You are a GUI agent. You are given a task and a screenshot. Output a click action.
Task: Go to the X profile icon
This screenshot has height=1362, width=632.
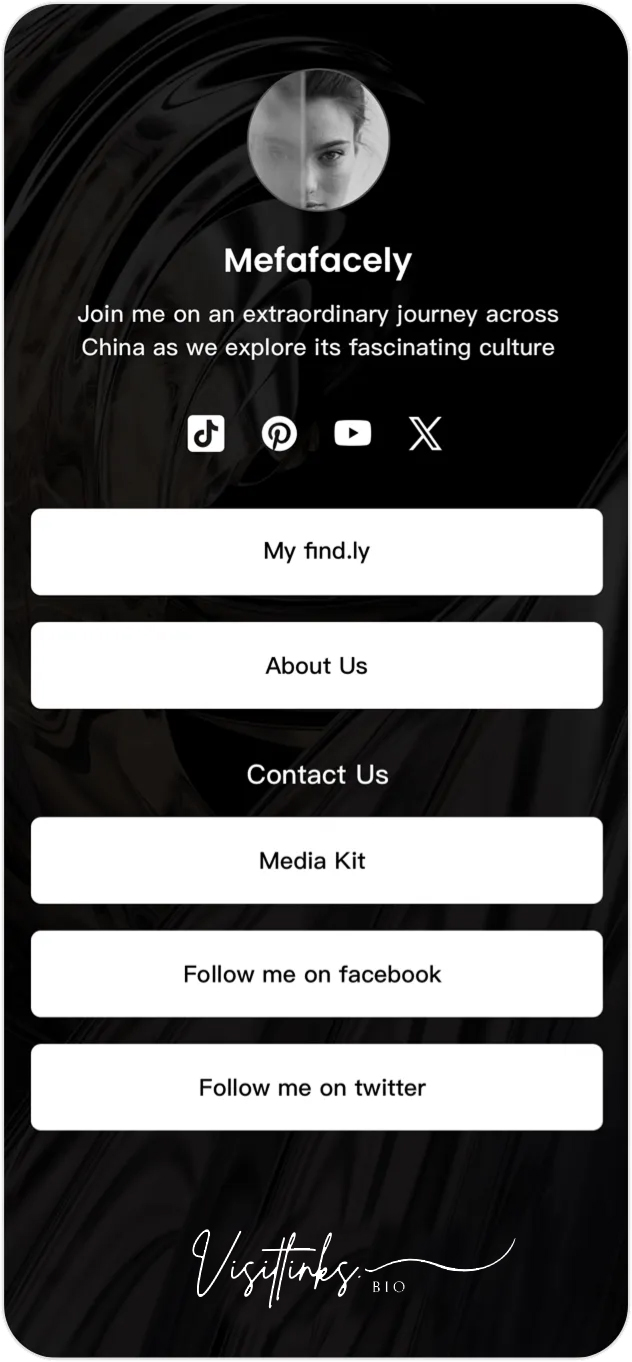tap(425, 434)
